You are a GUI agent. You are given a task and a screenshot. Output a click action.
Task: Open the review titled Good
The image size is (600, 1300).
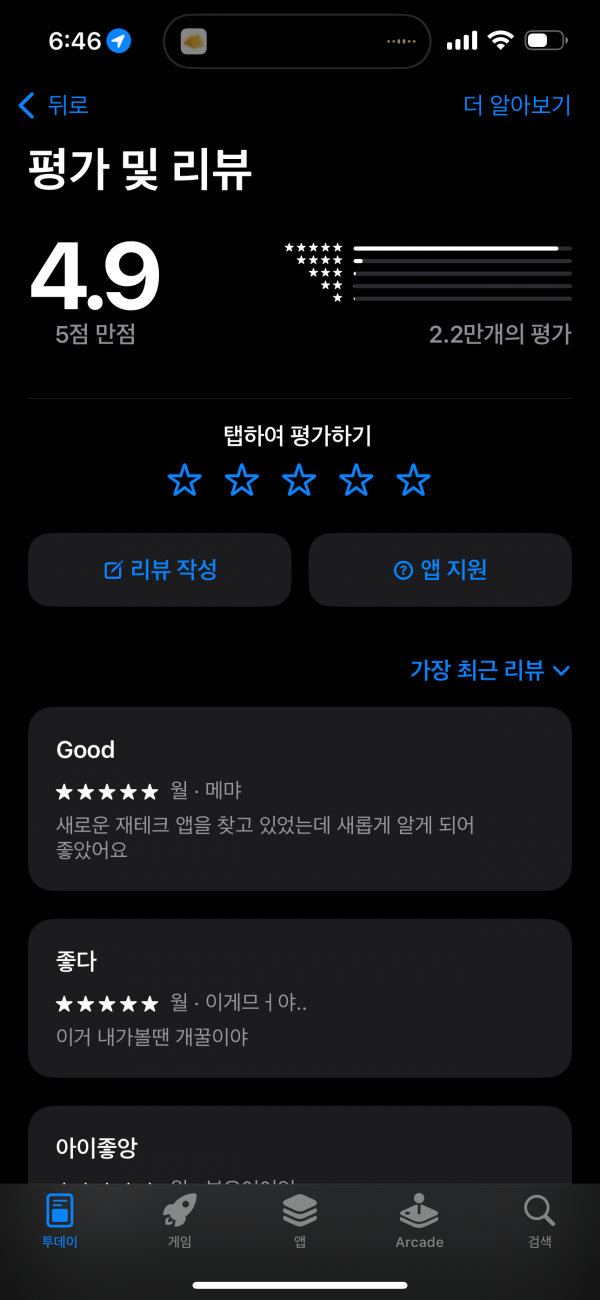300,798
